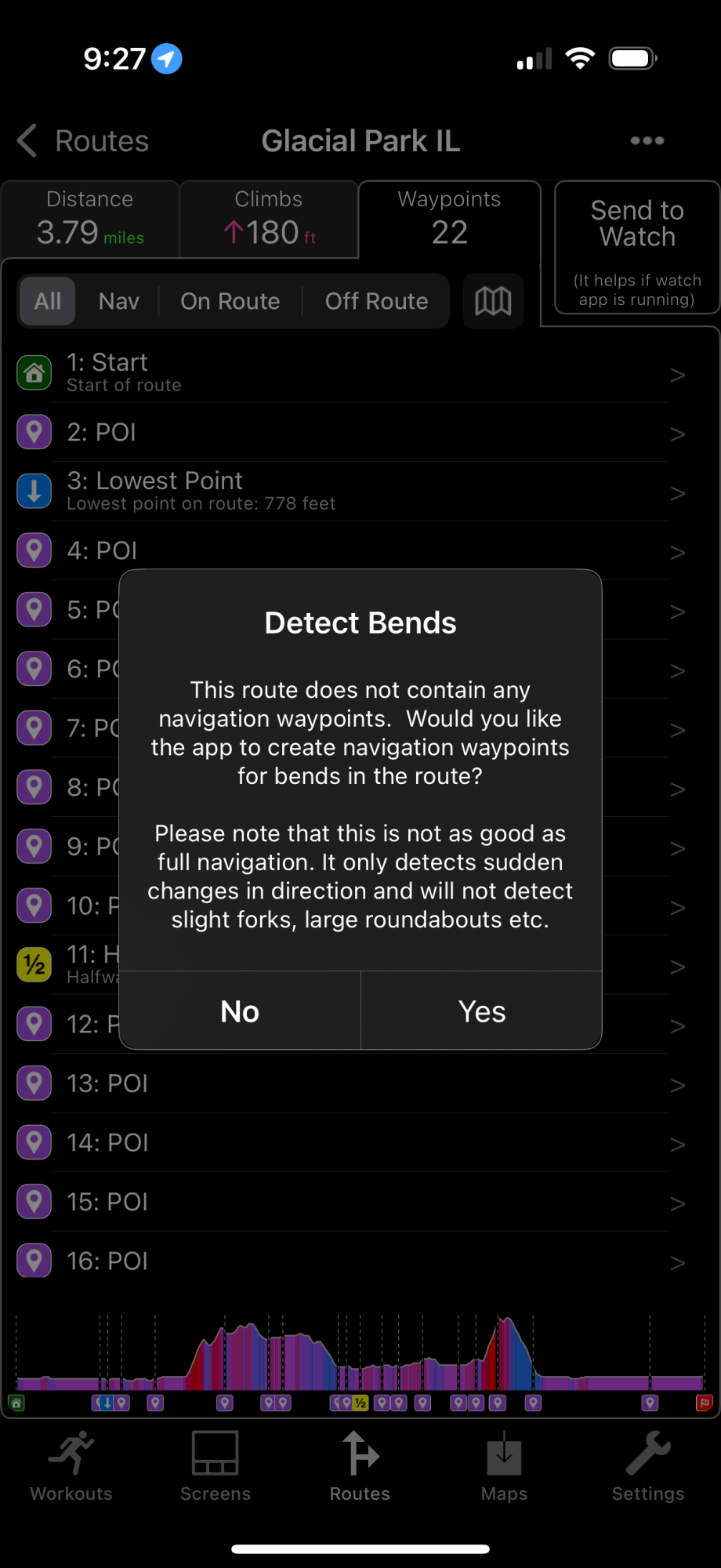Tap Yes to create navigation waypoints
This screenshot has height=1568, width=721.
pos(481,1011)
